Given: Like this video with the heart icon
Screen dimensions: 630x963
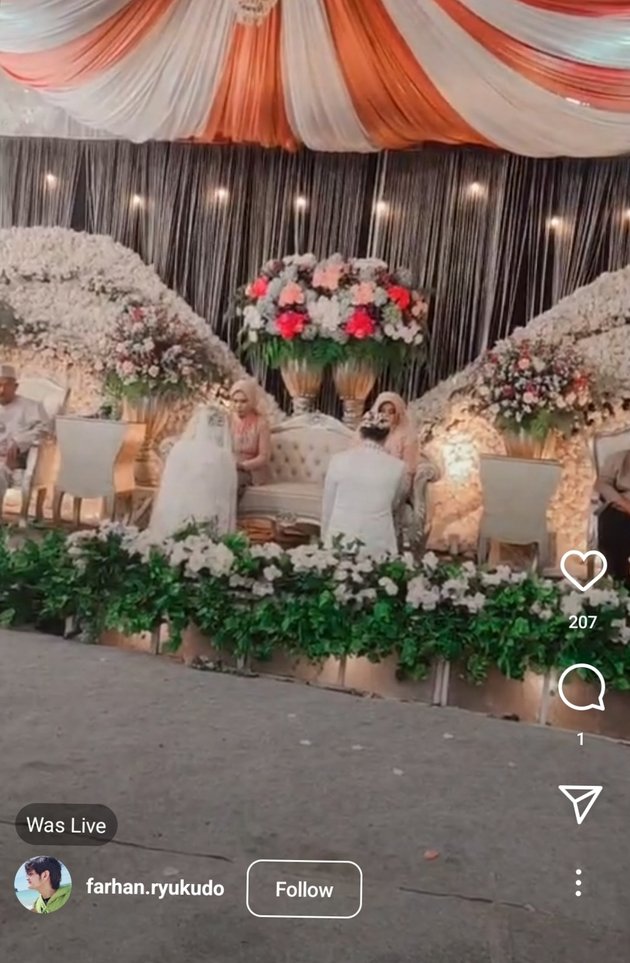Looking at the screenshot, I should click(582, 571).
